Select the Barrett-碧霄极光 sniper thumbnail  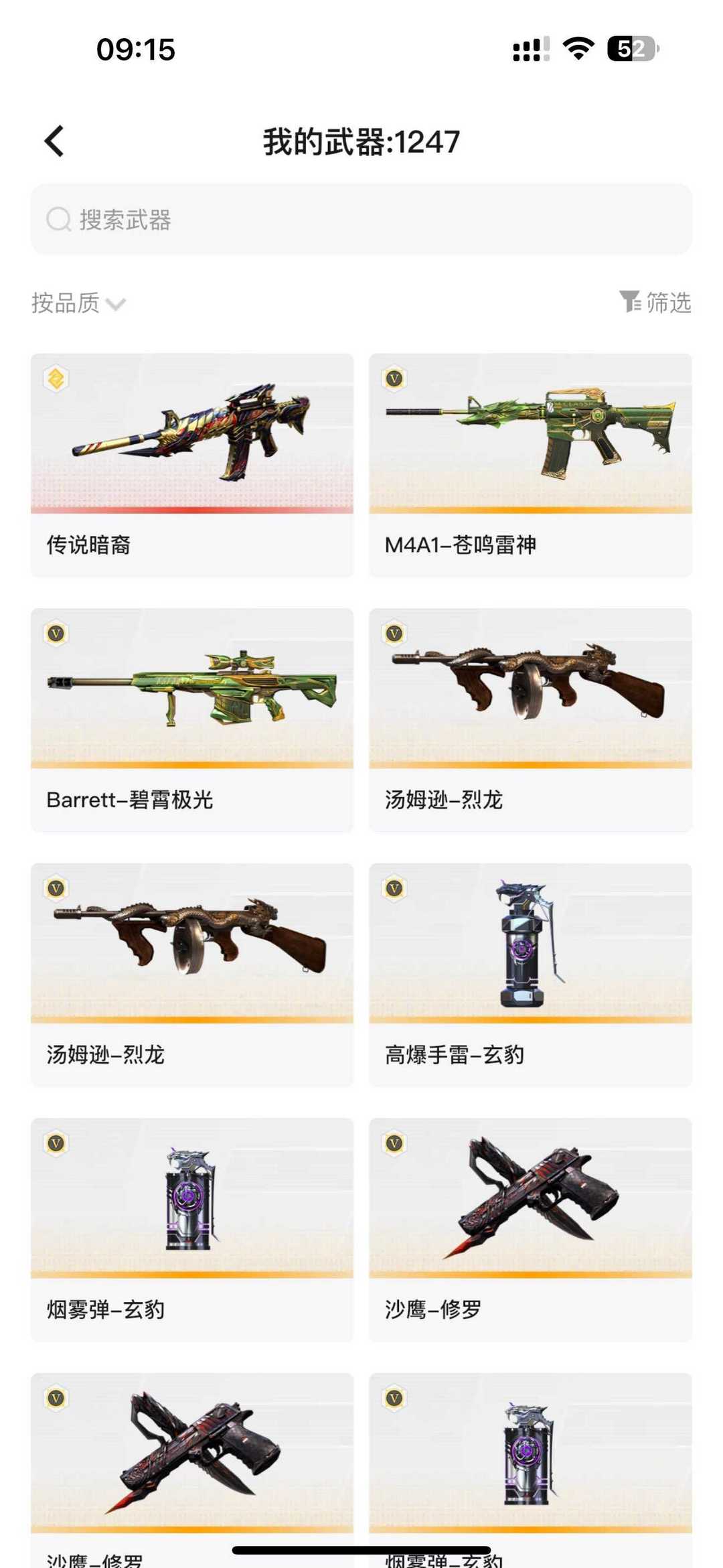pos(191,717)
